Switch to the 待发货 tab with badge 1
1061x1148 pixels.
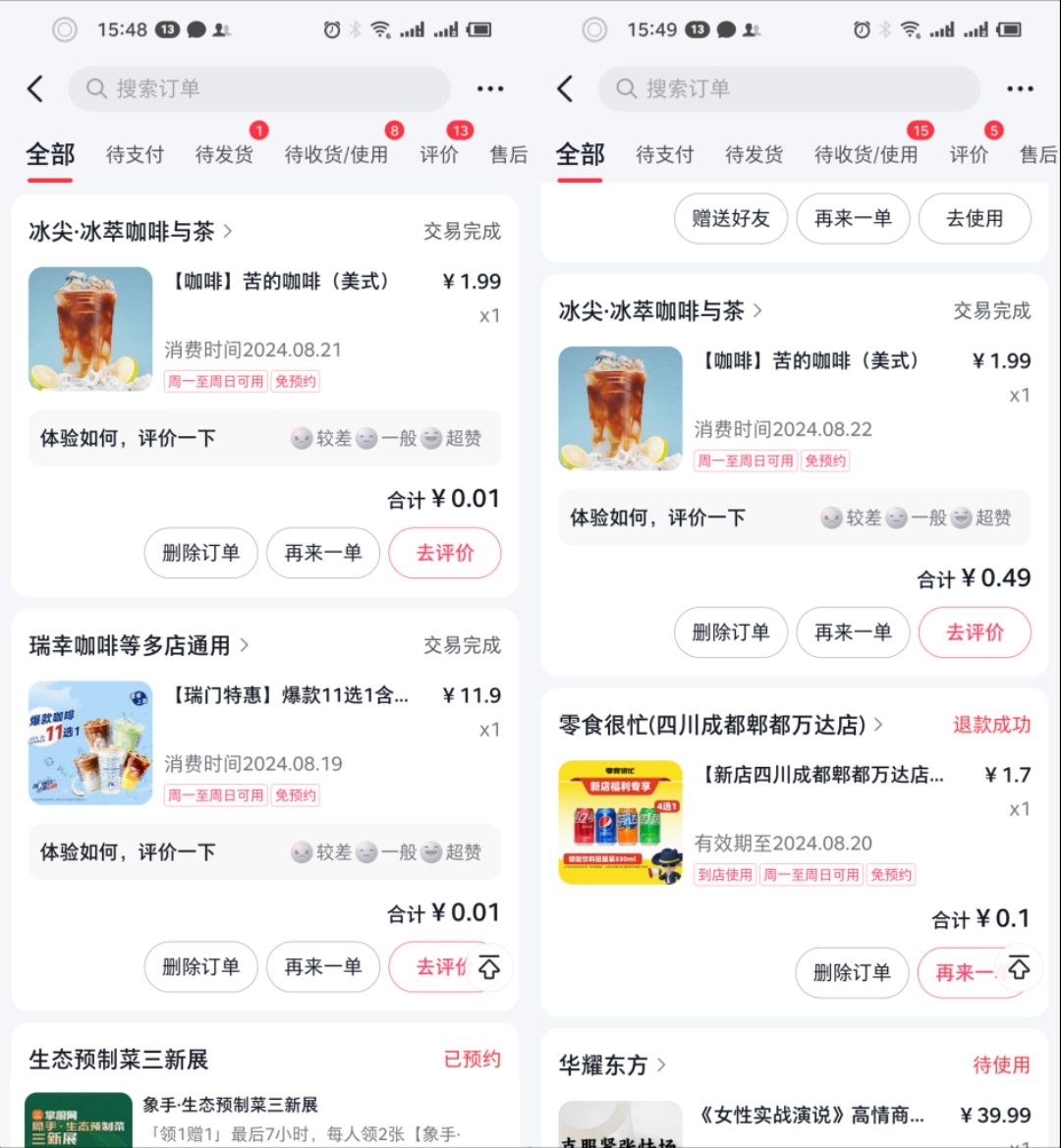224,154
